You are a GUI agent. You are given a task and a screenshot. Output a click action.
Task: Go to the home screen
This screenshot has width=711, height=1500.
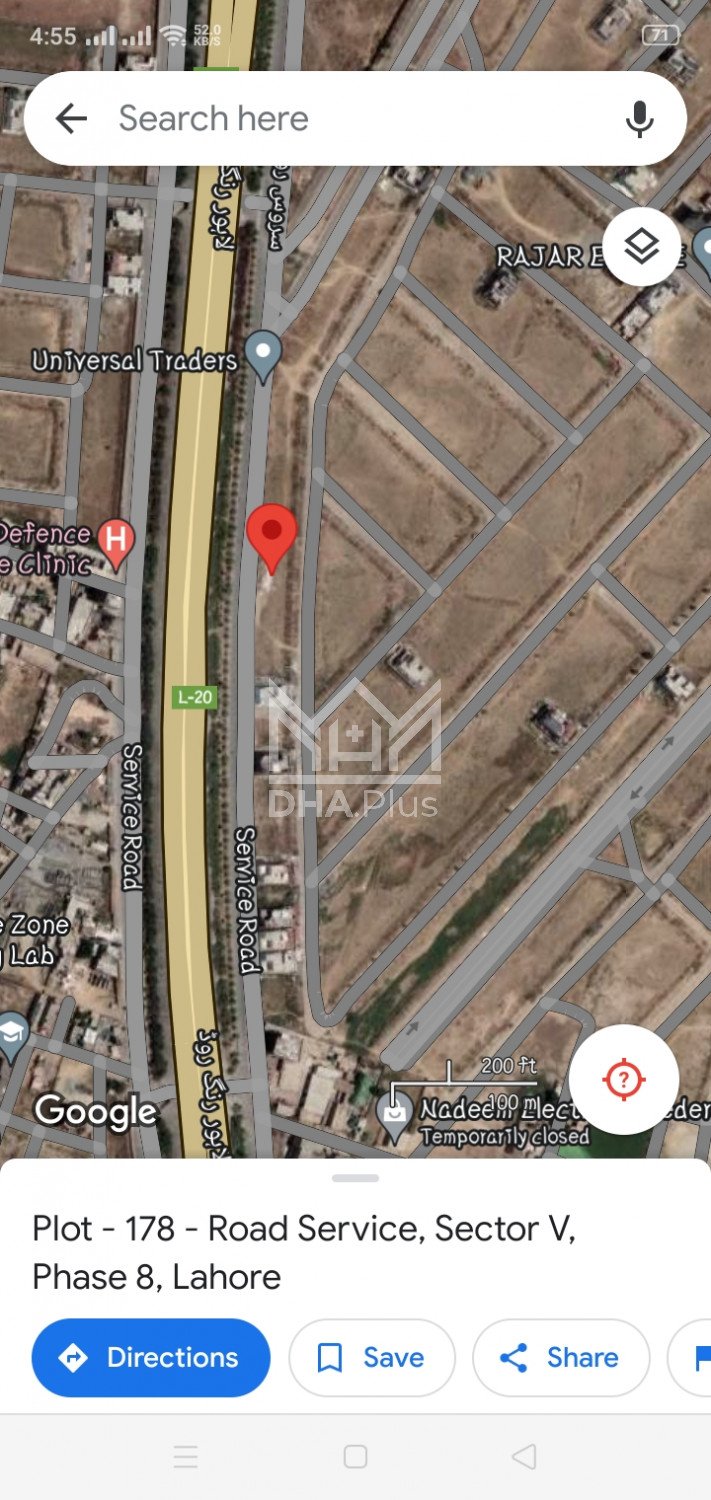pos(355,1456)
